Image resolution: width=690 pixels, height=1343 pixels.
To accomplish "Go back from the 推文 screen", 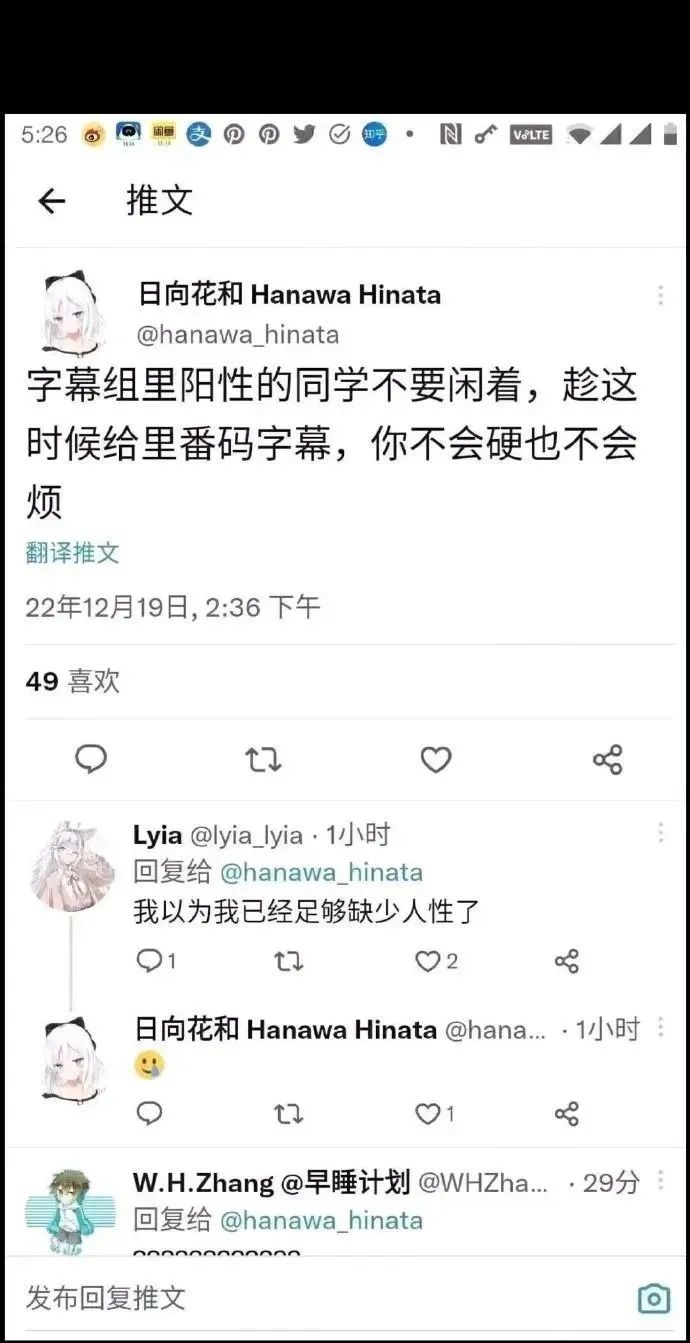I will (x=51, y=201).
